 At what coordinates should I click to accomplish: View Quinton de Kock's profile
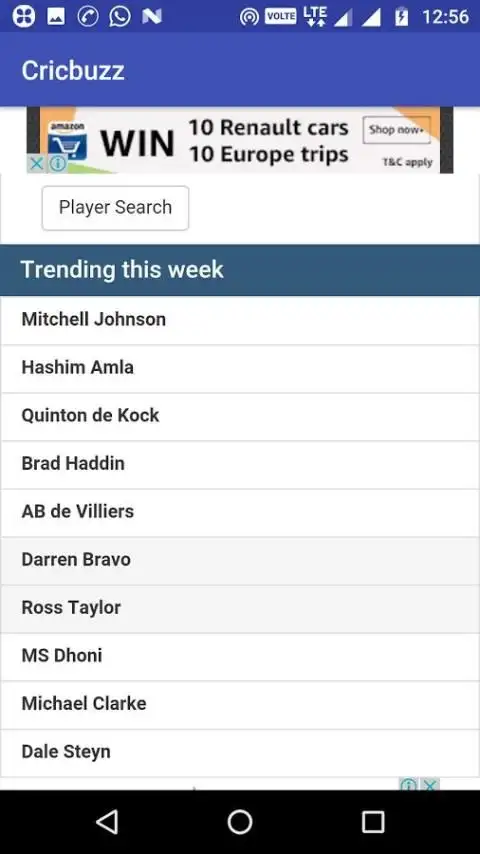tap(240, 416)
